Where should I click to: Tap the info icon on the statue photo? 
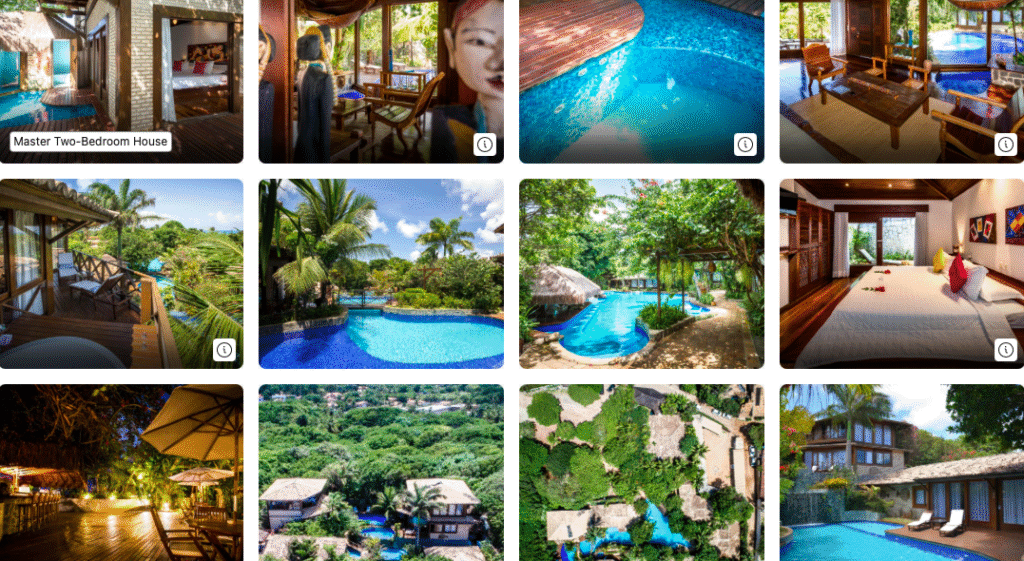tap(485, 145)
